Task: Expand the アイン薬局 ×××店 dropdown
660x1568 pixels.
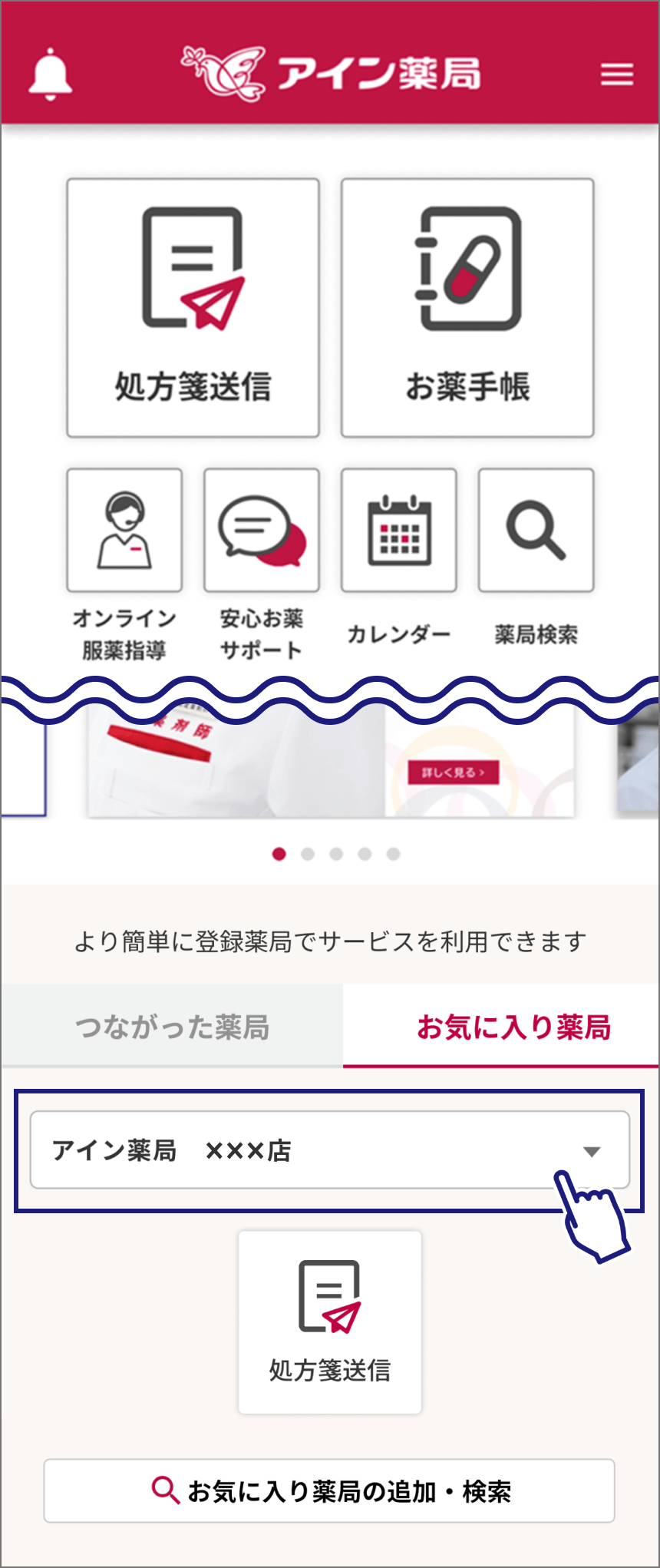Action: [329, 1150]
